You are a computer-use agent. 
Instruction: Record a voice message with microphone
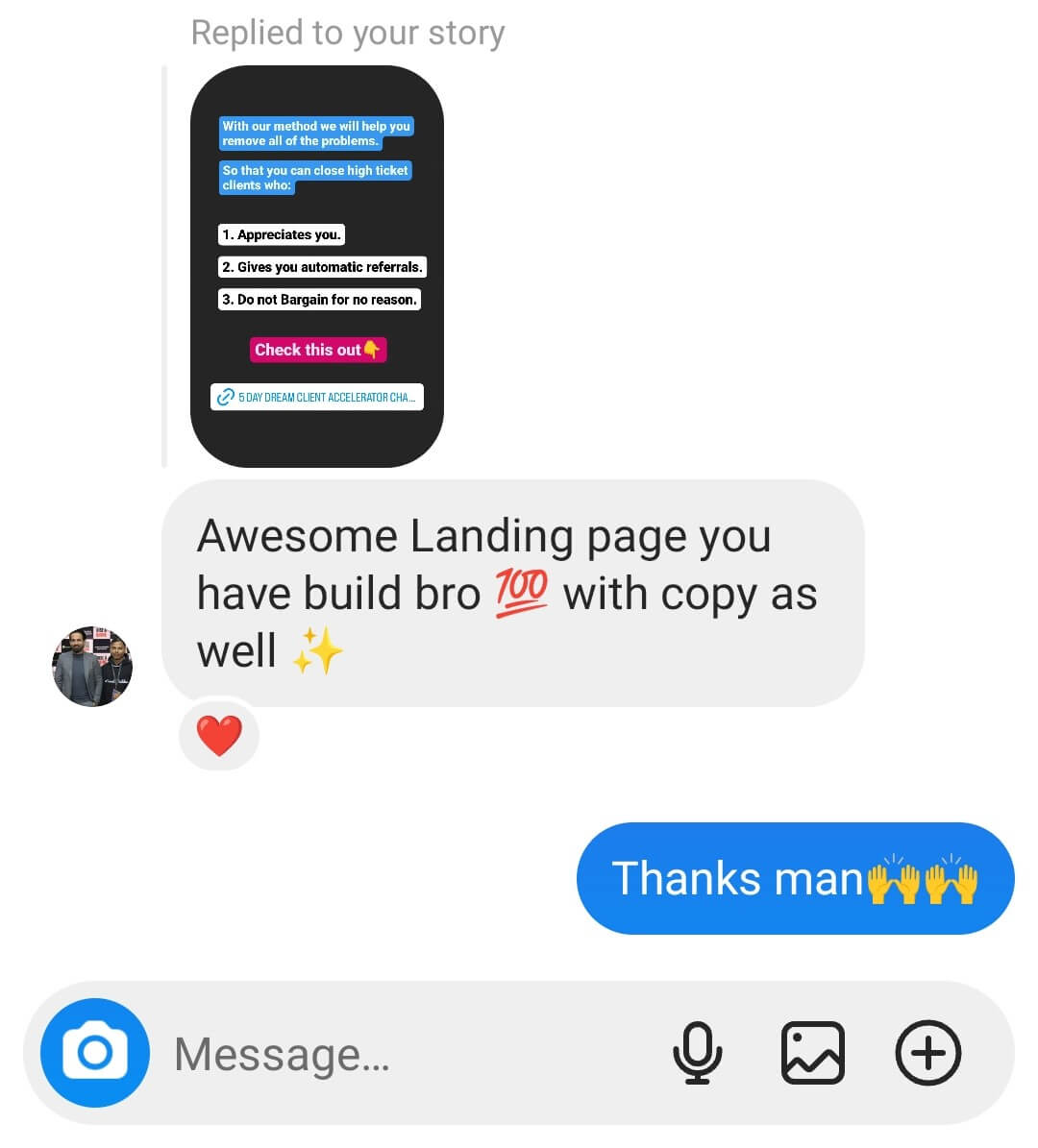697,1053
